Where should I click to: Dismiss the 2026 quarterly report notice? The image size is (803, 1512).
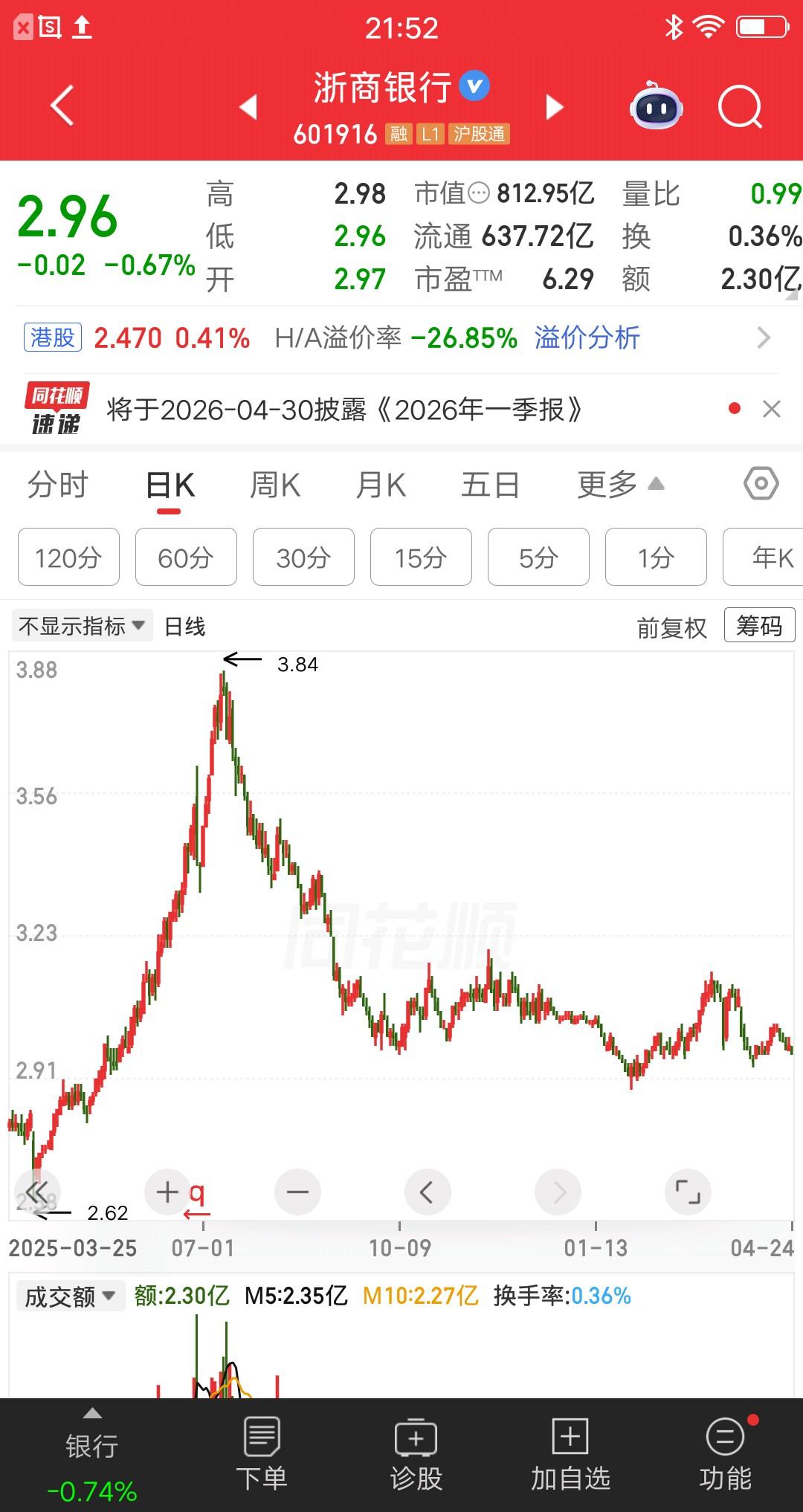(771, 408)
